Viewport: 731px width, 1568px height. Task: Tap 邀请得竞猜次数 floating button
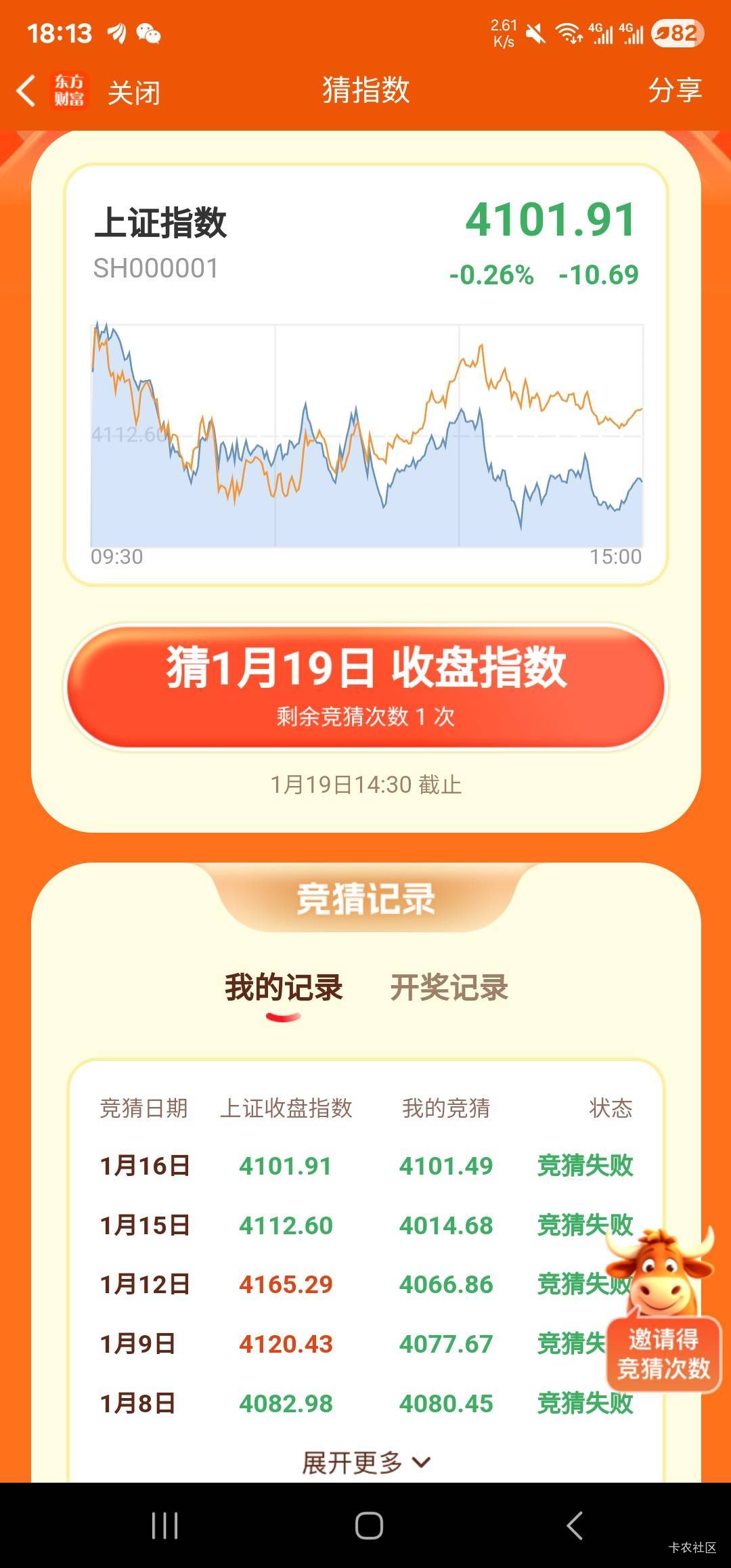point(663,1353)
